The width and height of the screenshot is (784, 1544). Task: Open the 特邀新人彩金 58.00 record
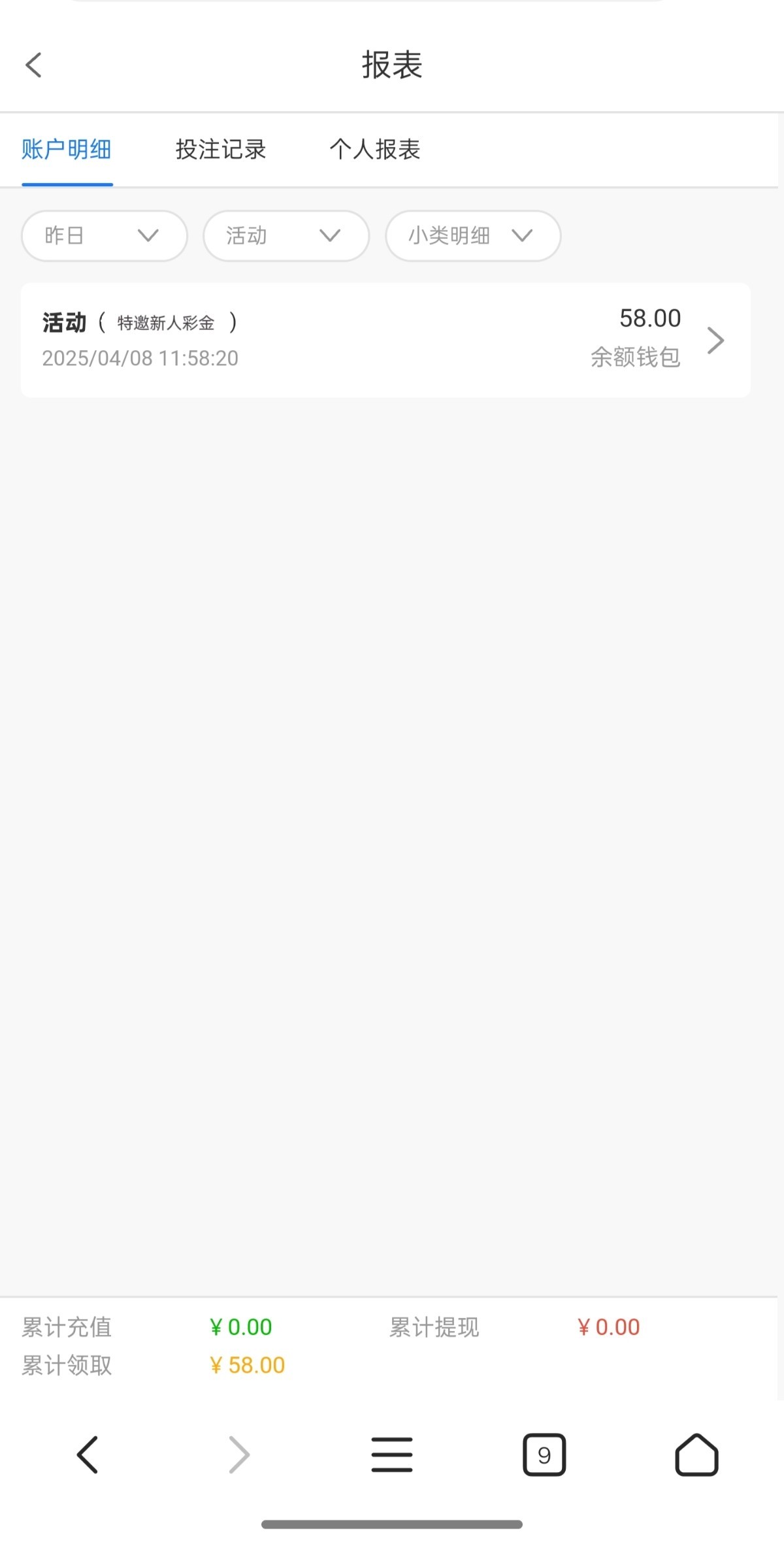click(x=385, y=340)
